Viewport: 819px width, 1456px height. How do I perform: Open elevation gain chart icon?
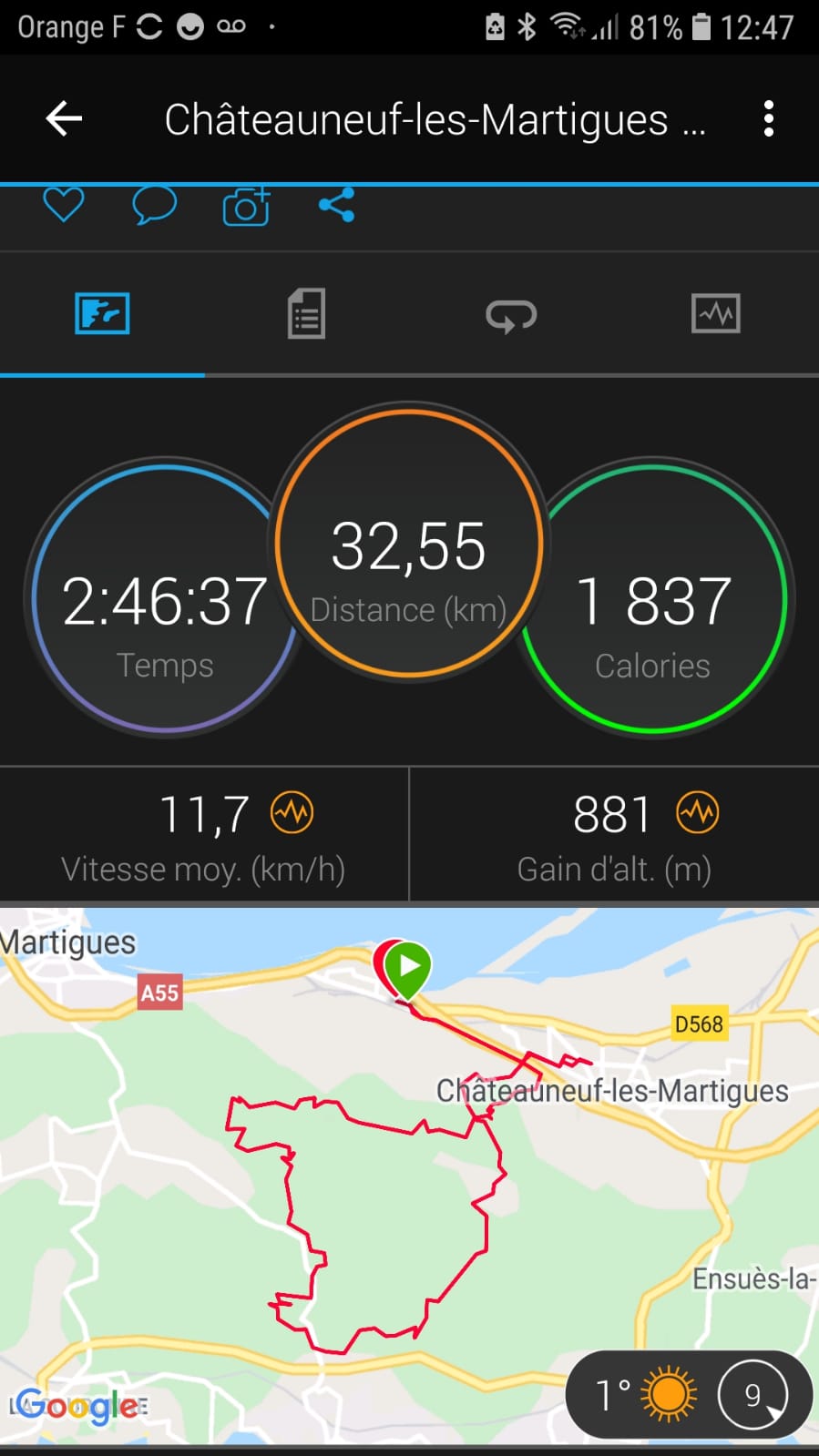(x=698, y=813)
